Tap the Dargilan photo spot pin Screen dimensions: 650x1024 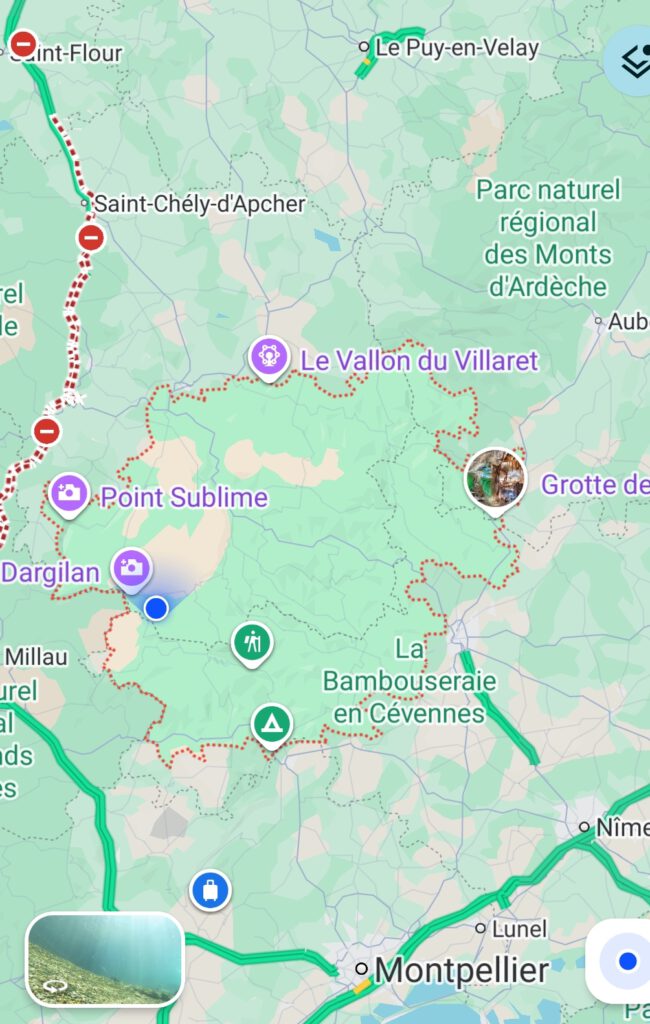(x=131, y=568)
